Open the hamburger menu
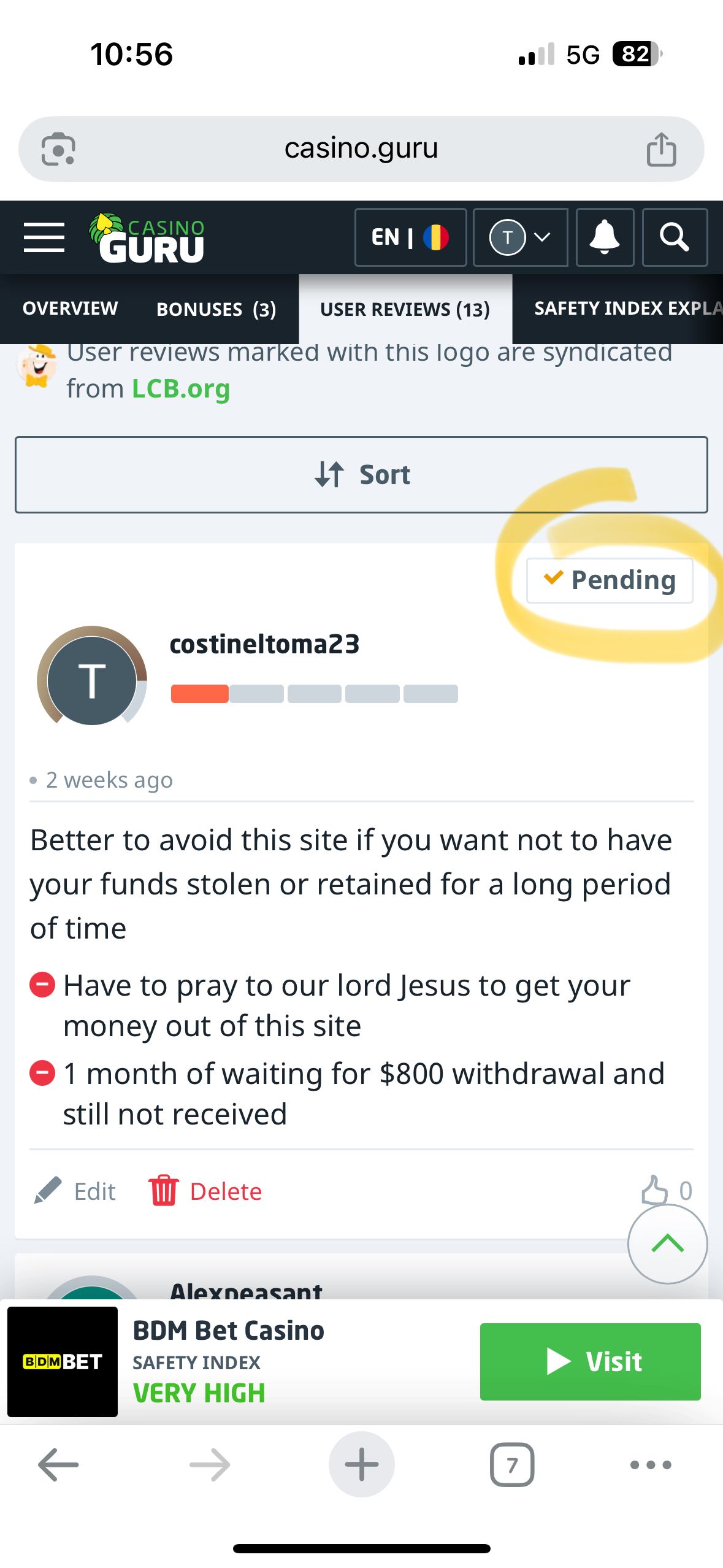723x1568 pixels. click(44, 237)
